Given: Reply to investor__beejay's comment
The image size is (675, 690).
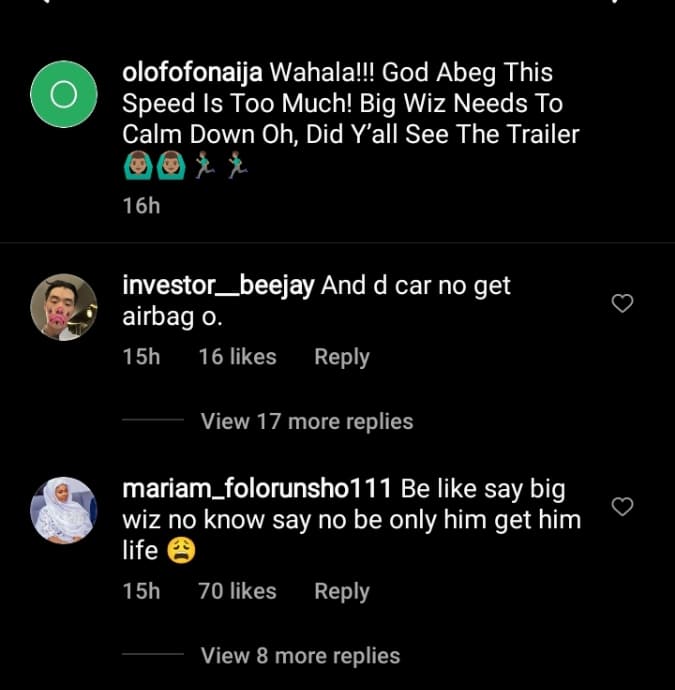Looking at the screenshot, I should click(x=342, y=357).
